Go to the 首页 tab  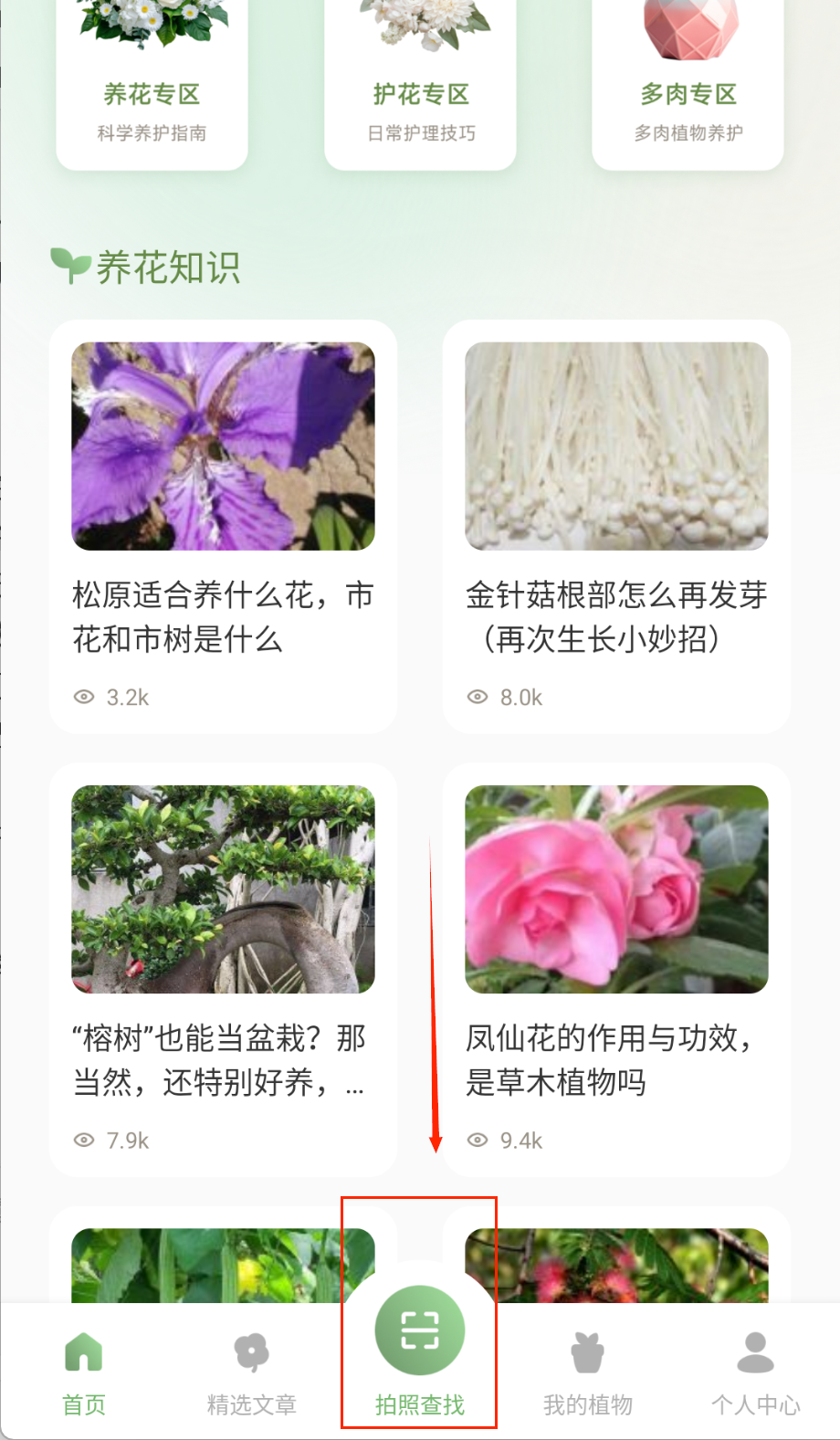tap(84, 1372)
